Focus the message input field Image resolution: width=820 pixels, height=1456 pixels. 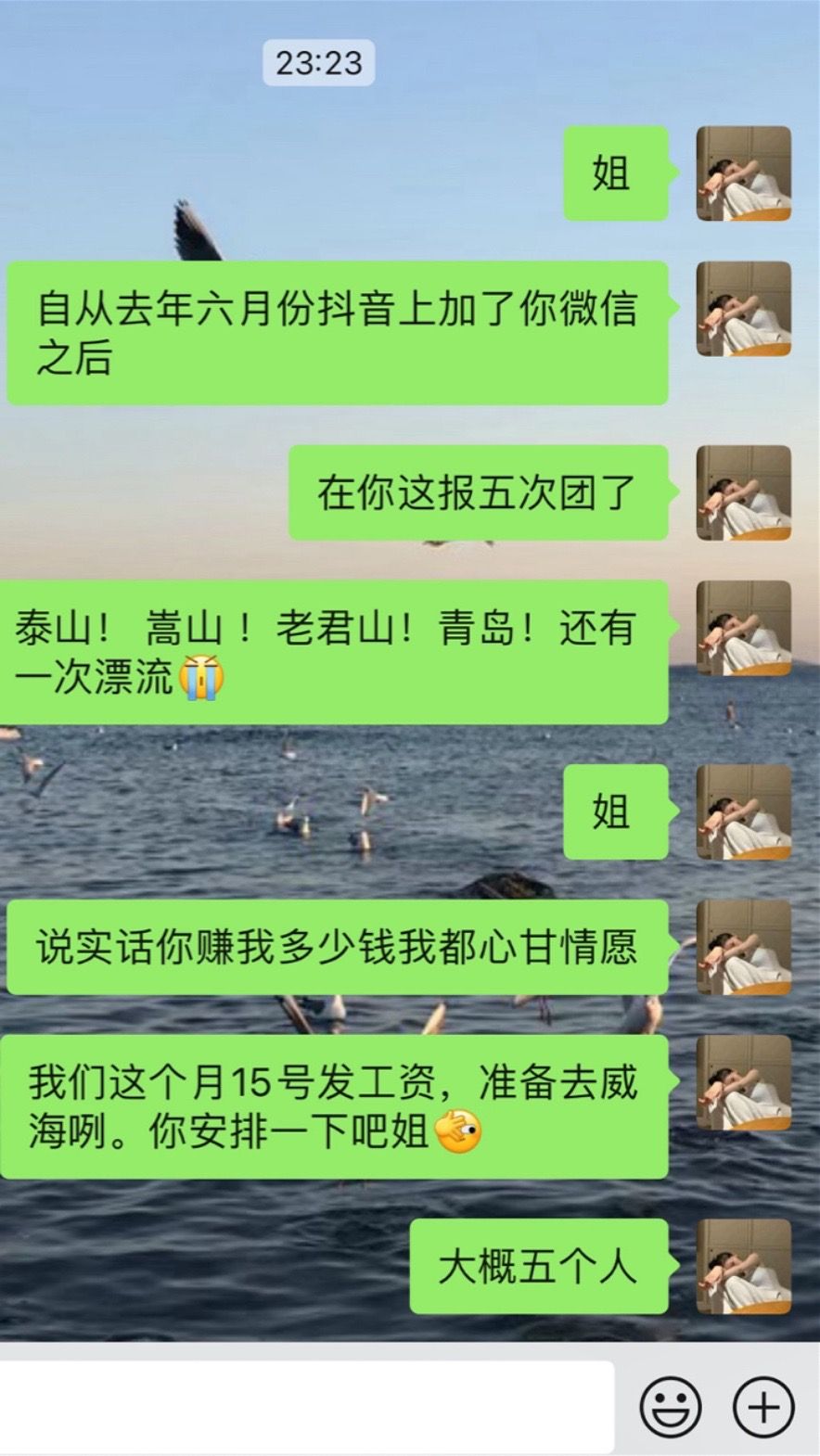tap(306, 1407)
